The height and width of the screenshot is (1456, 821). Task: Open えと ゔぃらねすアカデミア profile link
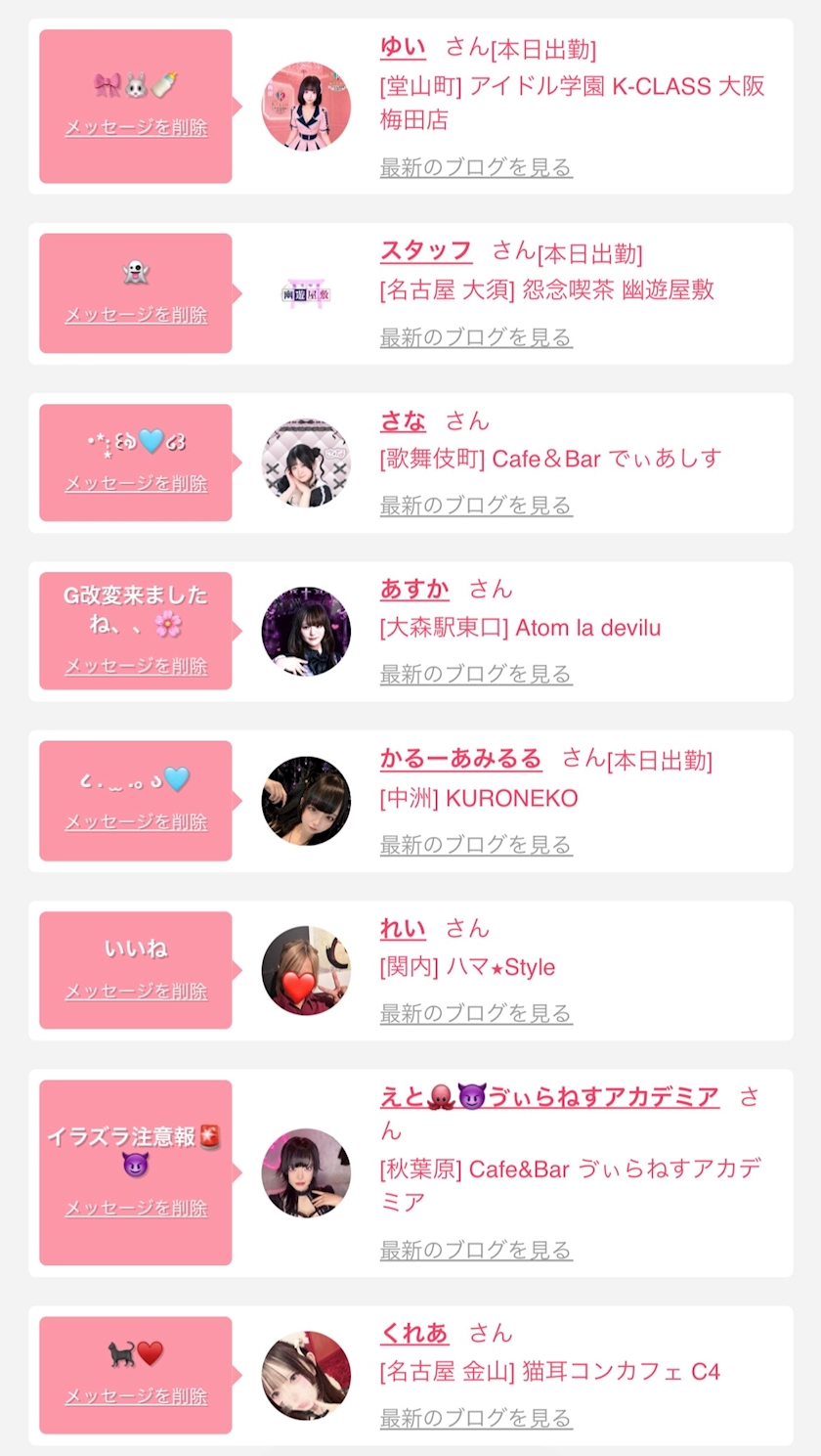tap(549, 1098)
